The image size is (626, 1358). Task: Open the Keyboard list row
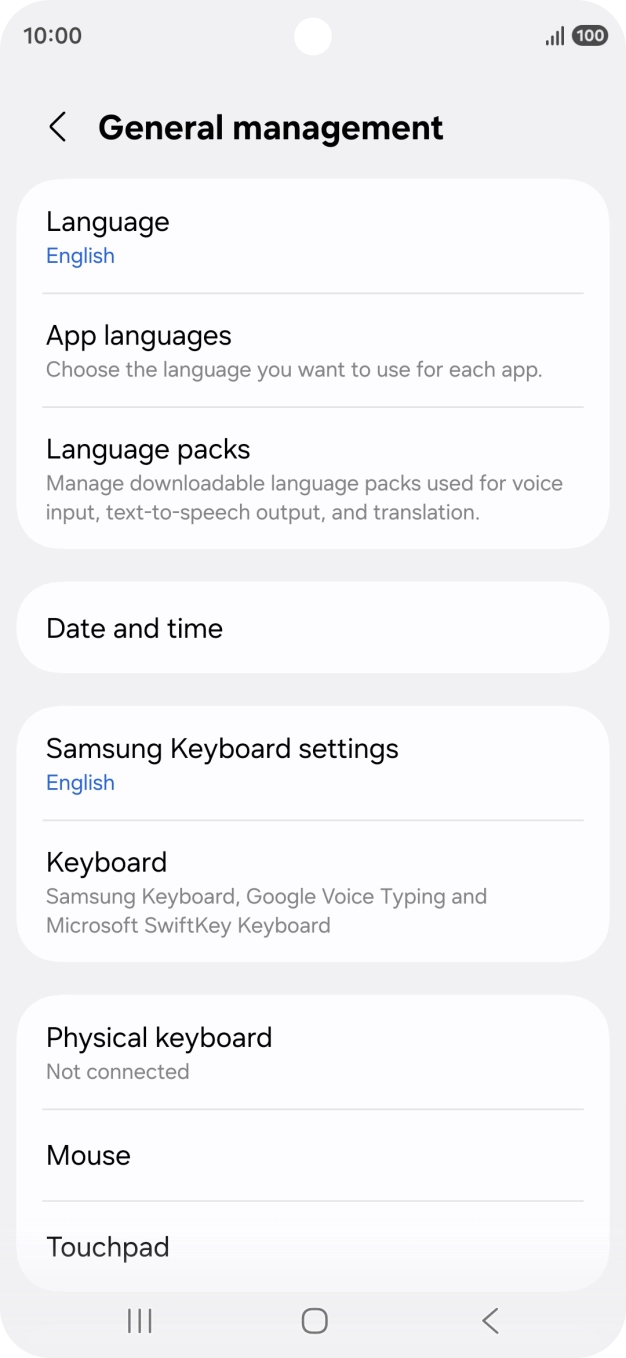coord(312,892)
